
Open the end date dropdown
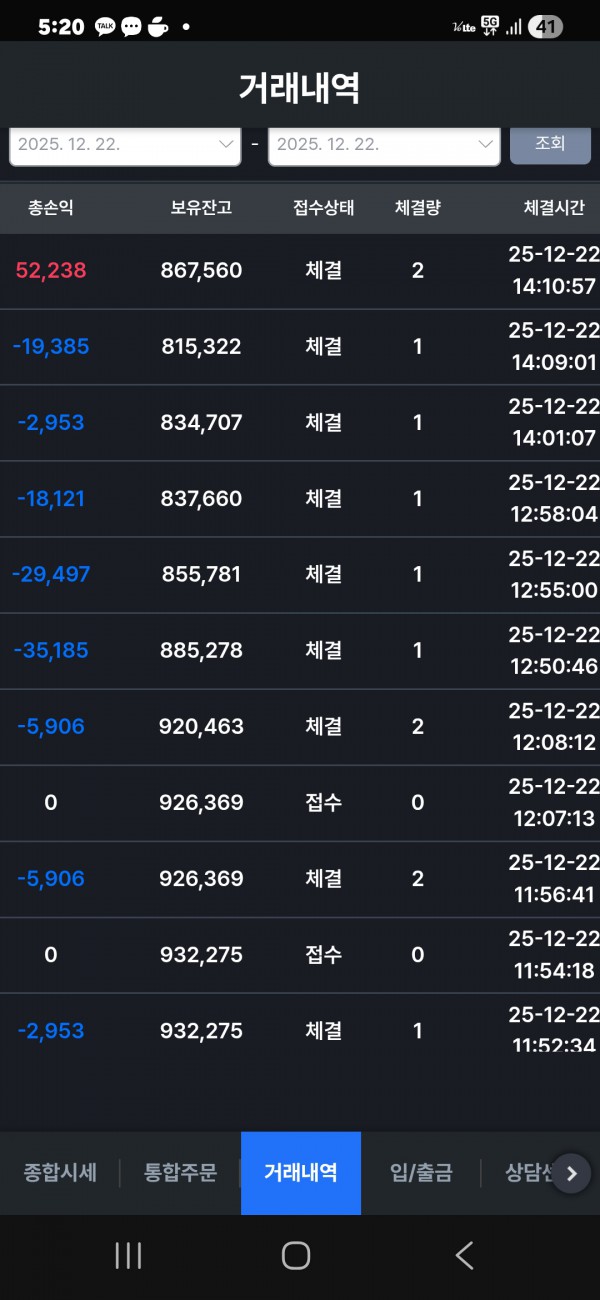coord(384,145)
